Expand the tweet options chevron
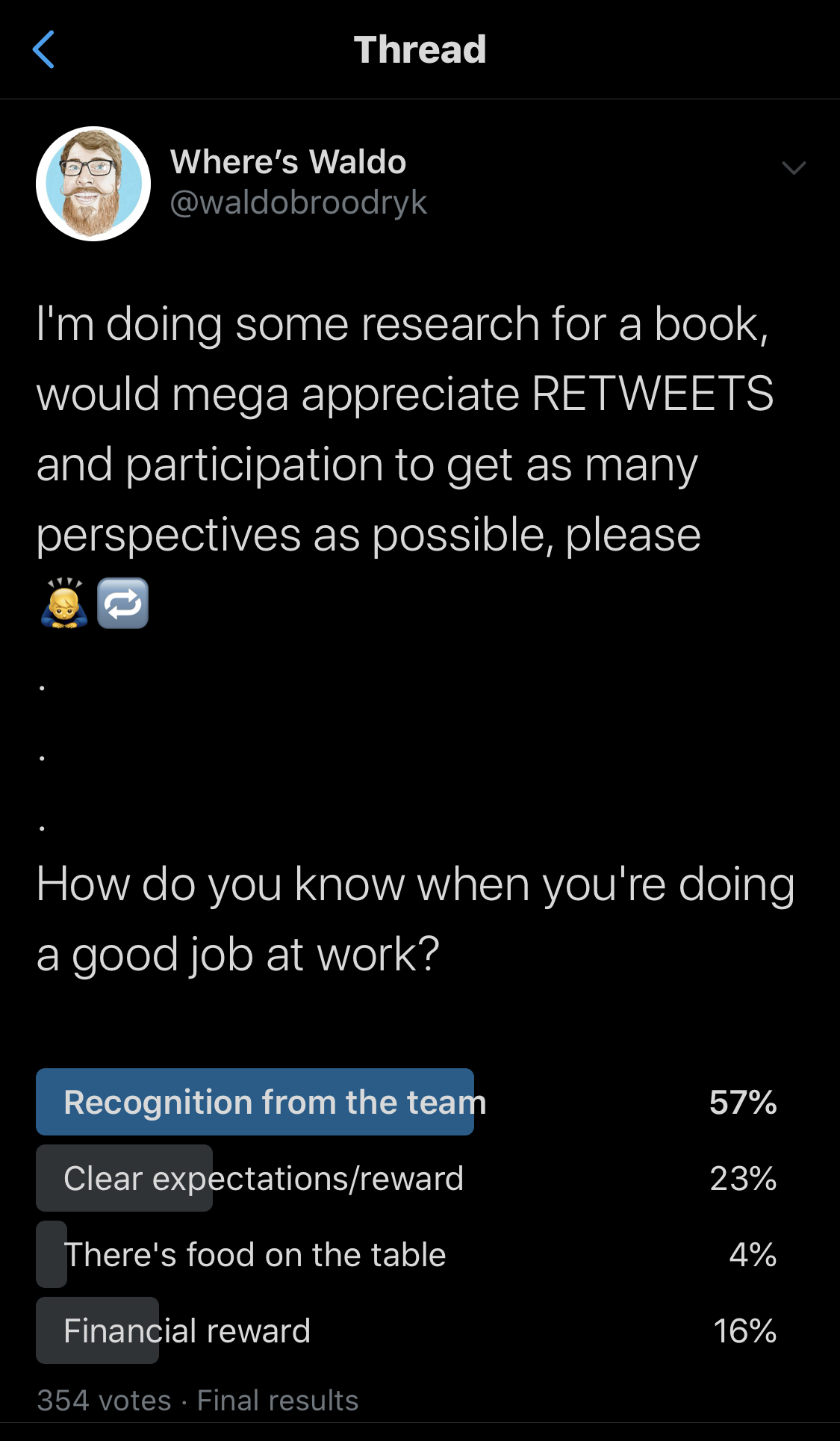 pos(794,168)
